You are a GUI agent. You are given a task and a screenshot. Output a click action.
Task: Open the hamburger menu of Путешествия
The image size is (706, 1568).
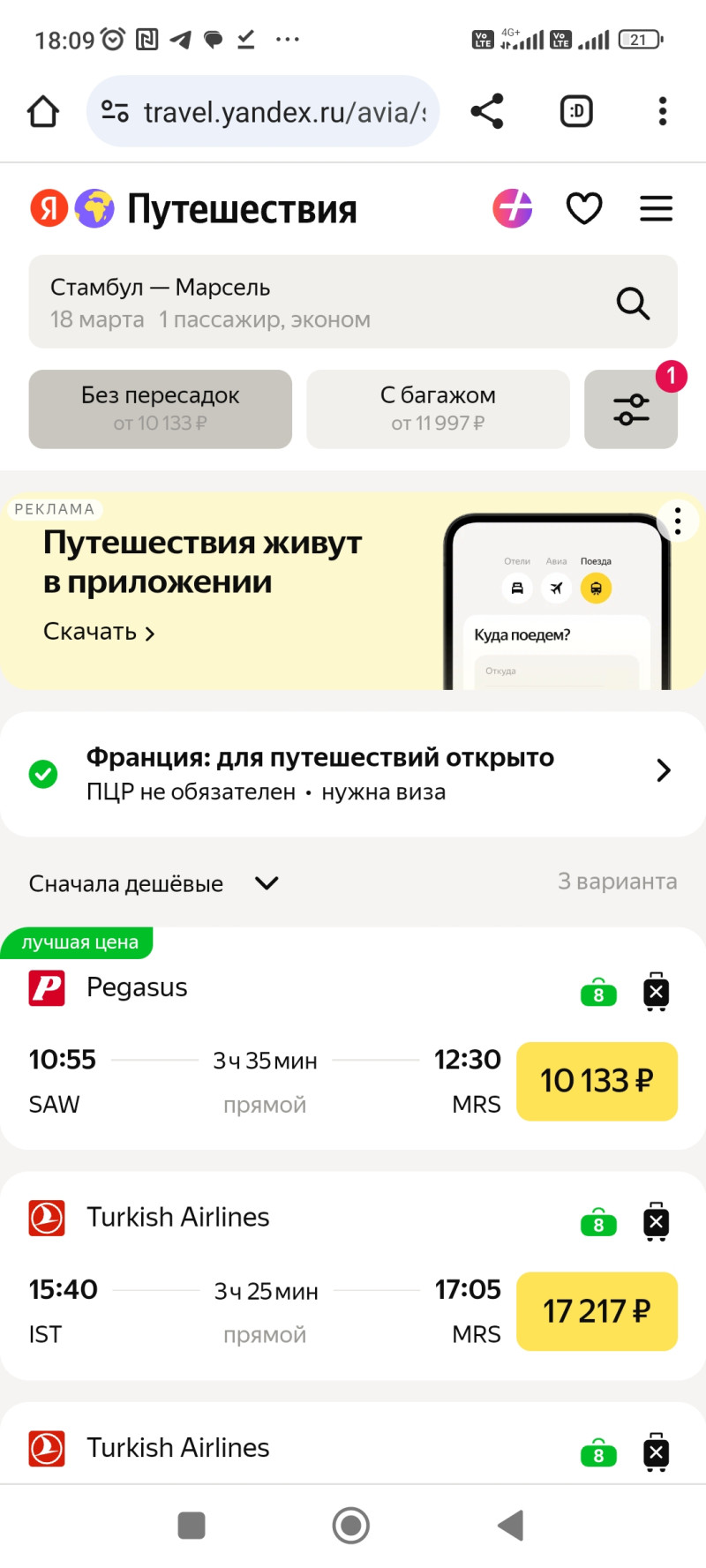pos(656,209)
